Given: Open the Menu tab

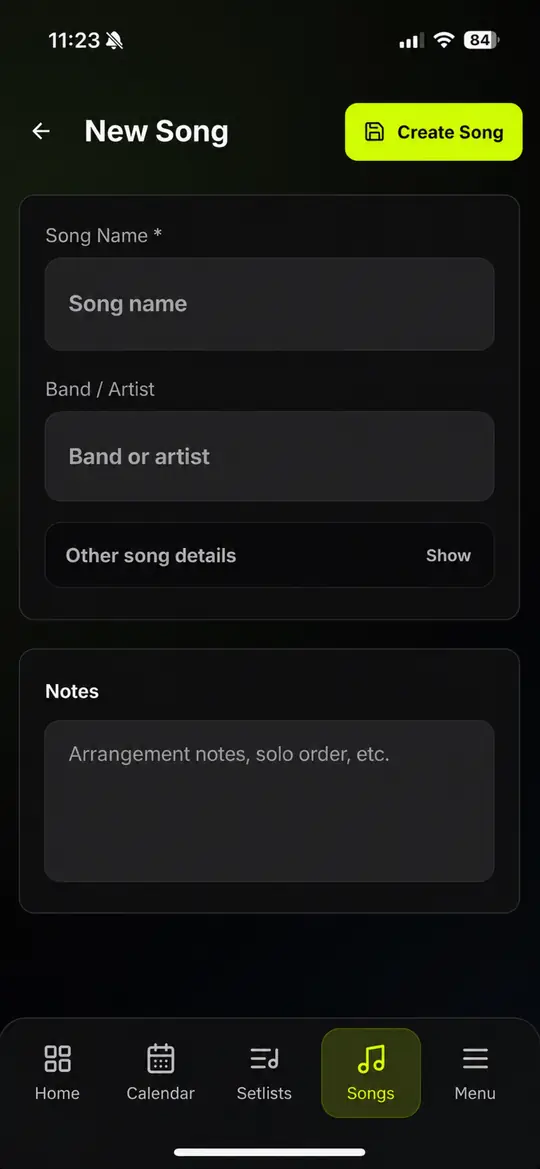Looking at the screenshot, I should tap(475, 1073).
